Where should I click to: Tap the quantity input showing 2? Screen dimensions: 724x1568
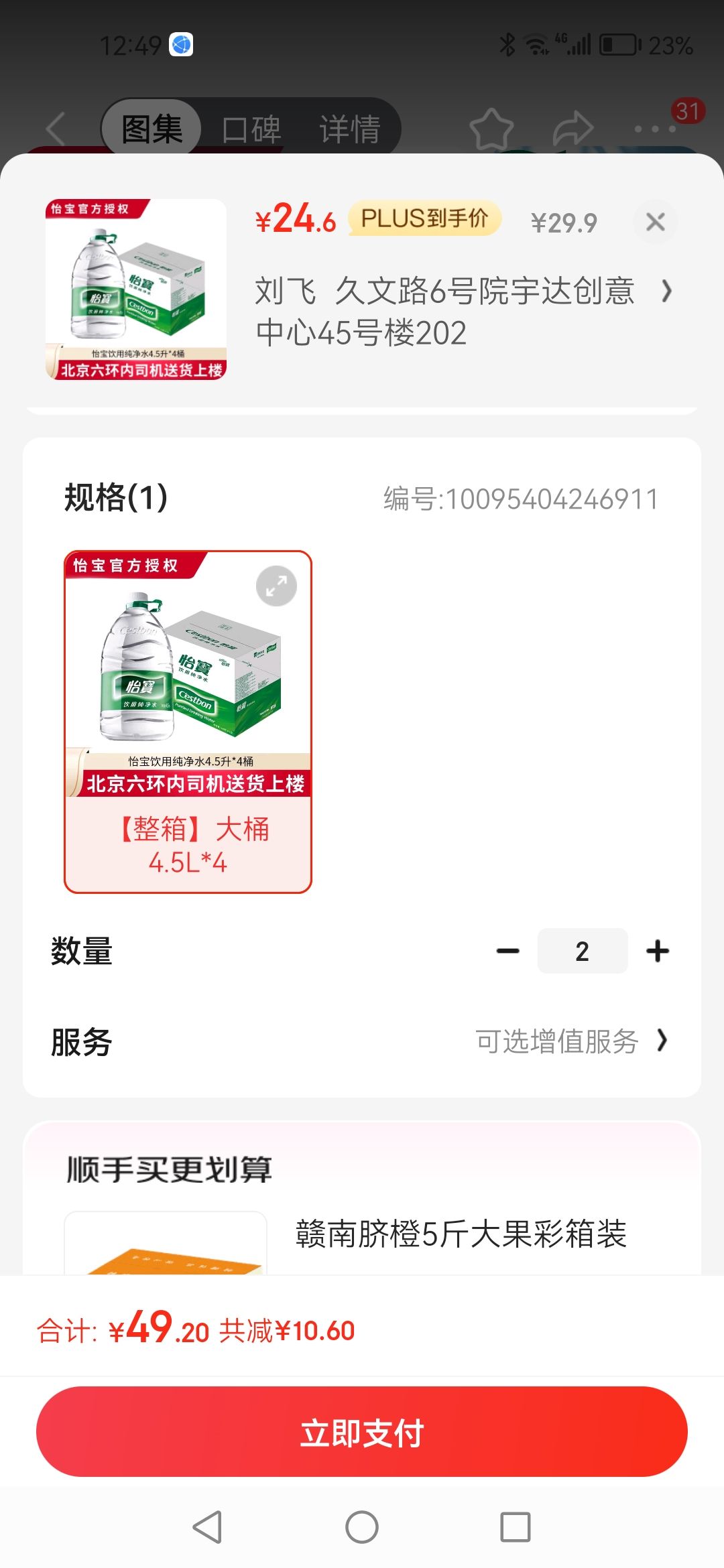click(582, 951)
